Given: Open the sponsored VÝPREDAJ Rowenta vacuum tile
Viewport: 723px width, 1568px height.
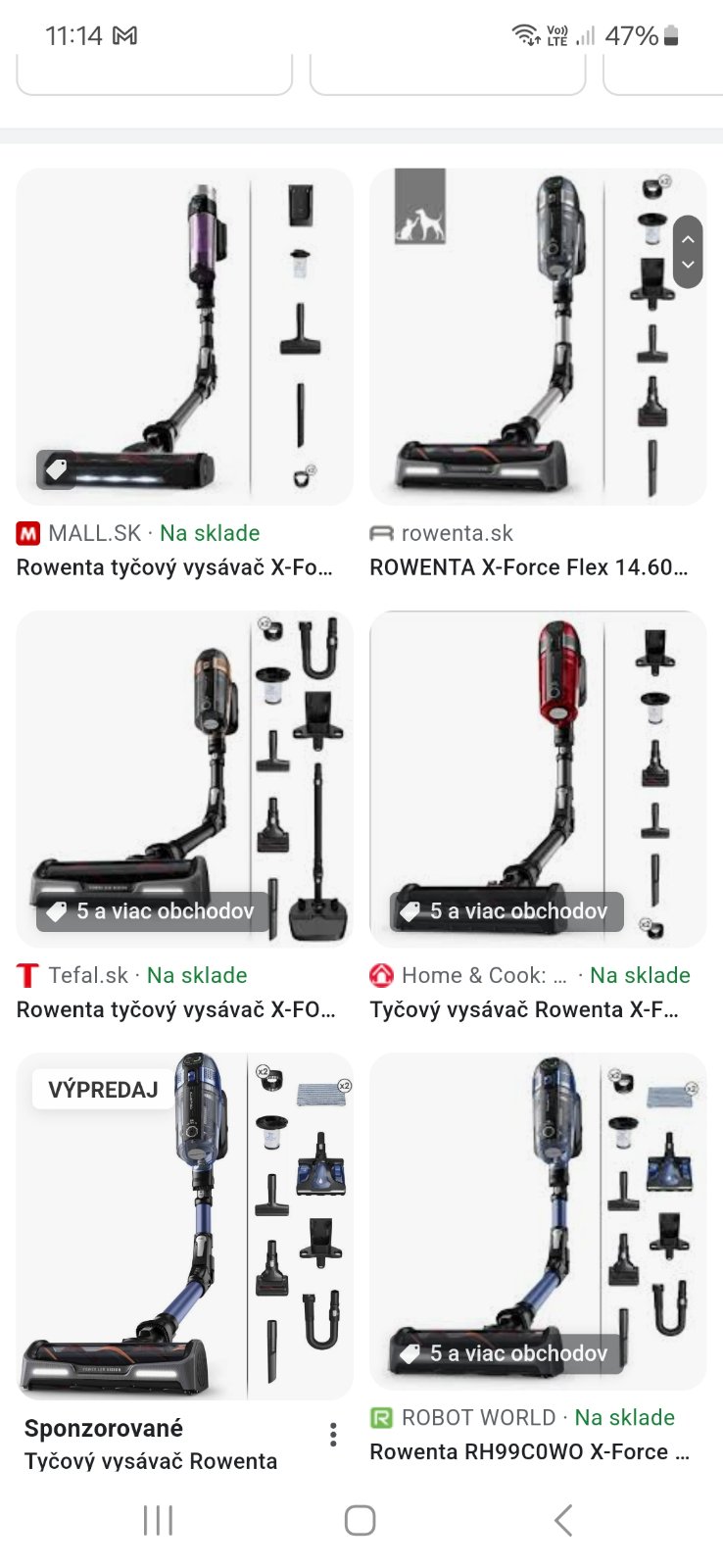Looking at the screenshot, I should (x=184, y=1225).
